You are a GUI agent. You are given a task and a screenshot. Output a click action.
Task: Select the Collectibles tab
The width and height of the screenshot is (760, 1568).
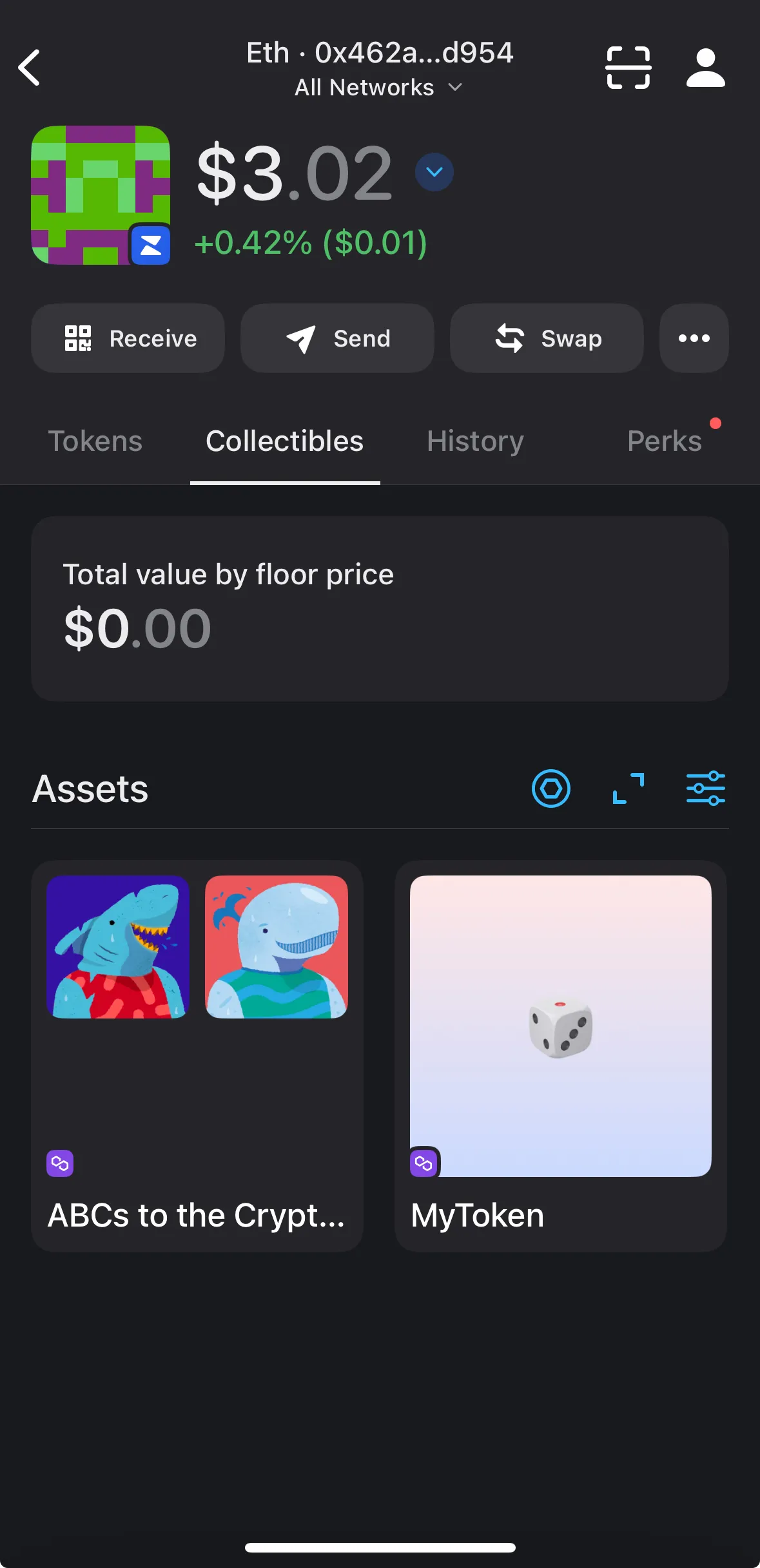pos(284,442)
